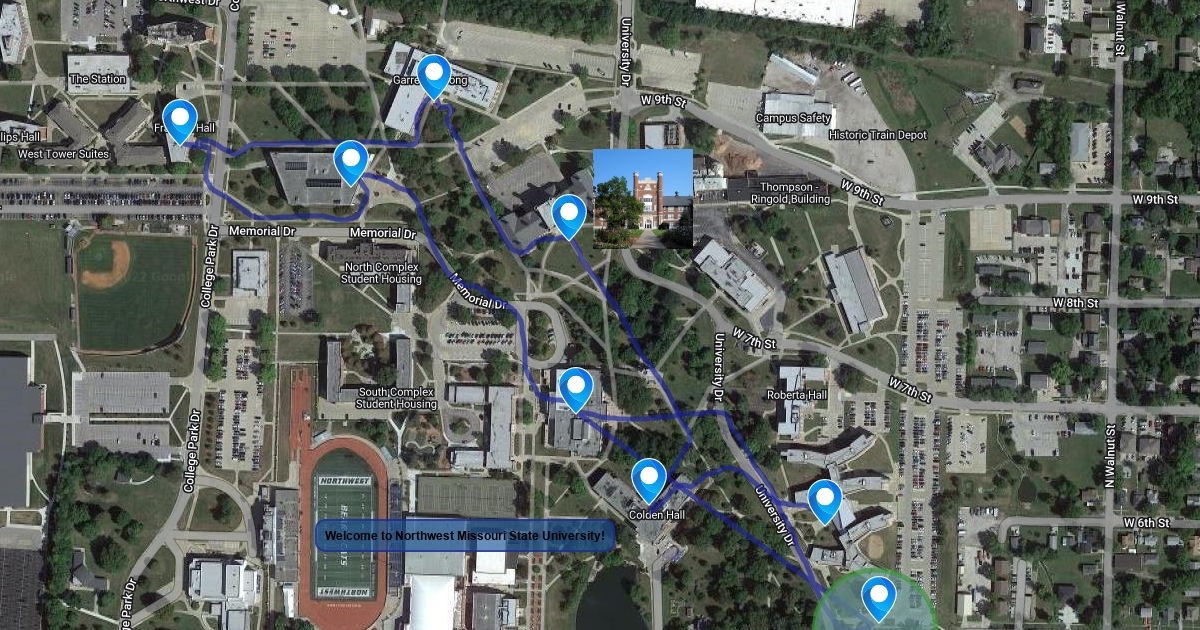Viewport: 1200px width, 630px height.
Task: Open the brick tower building photo
Action: coord(643,198)
